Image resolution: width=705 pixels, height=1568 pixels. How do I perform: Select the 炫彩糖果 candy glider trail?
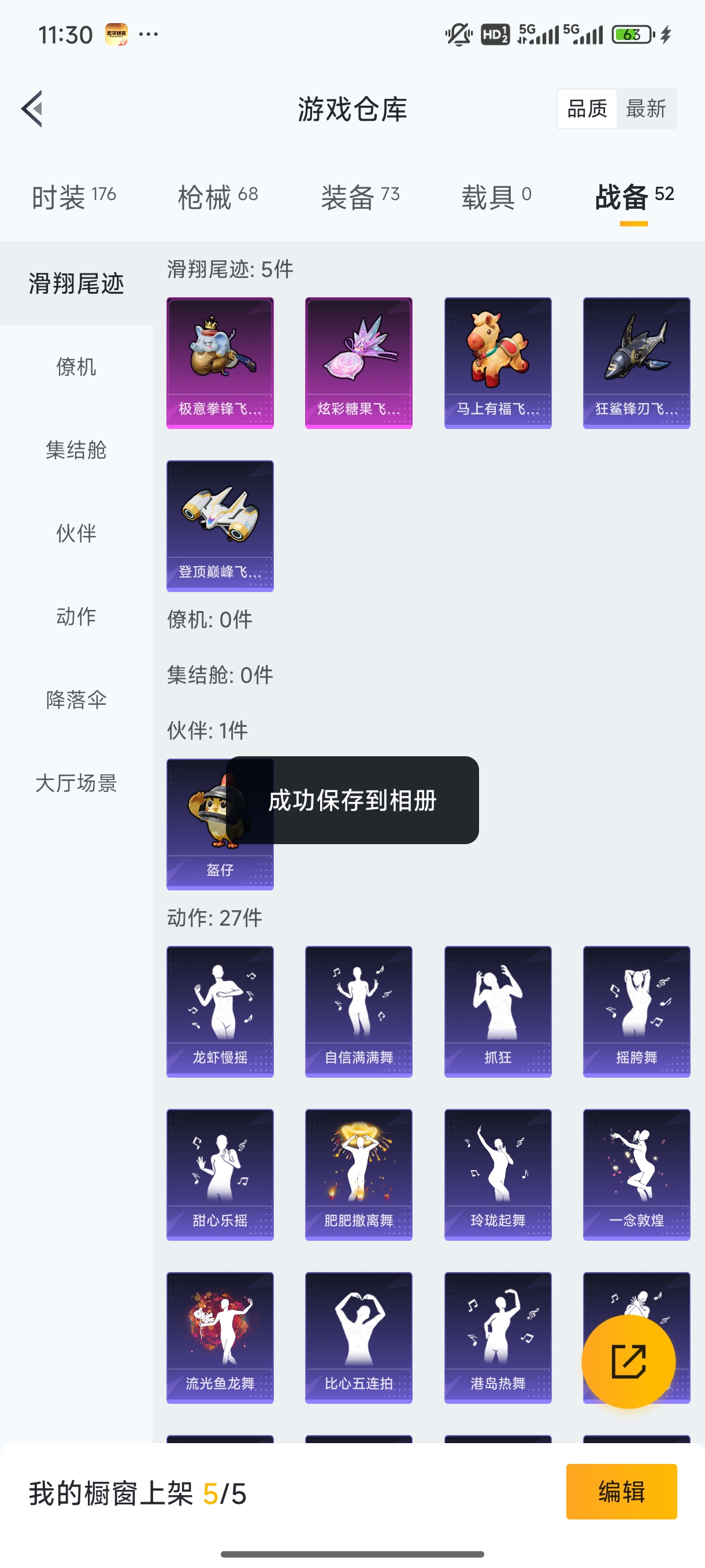click(x=358, y=361)
